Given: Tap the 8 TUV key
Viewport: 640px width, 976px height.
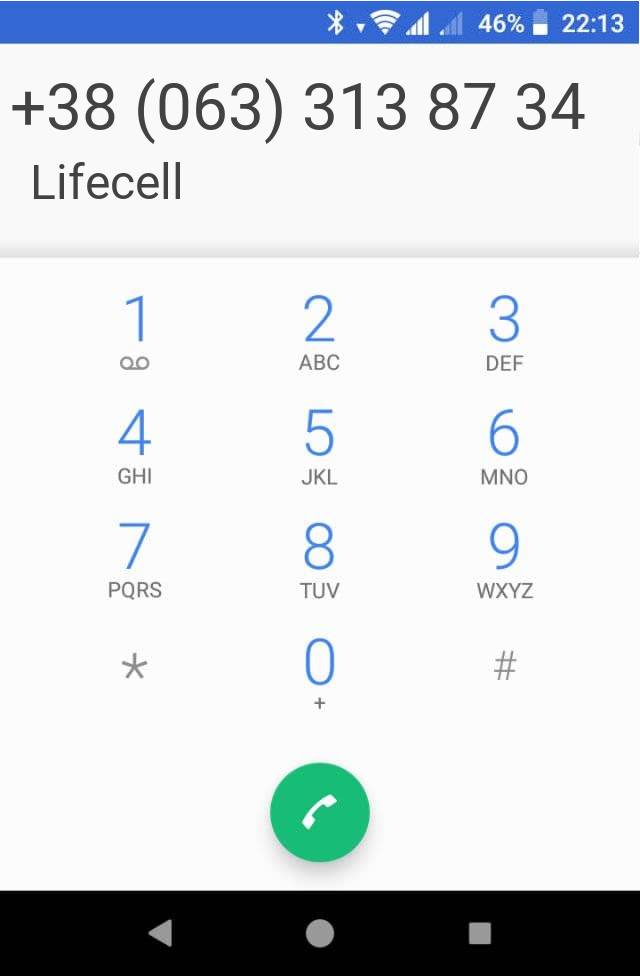Looking at the screenshot, I should click(x=319, y=560).
